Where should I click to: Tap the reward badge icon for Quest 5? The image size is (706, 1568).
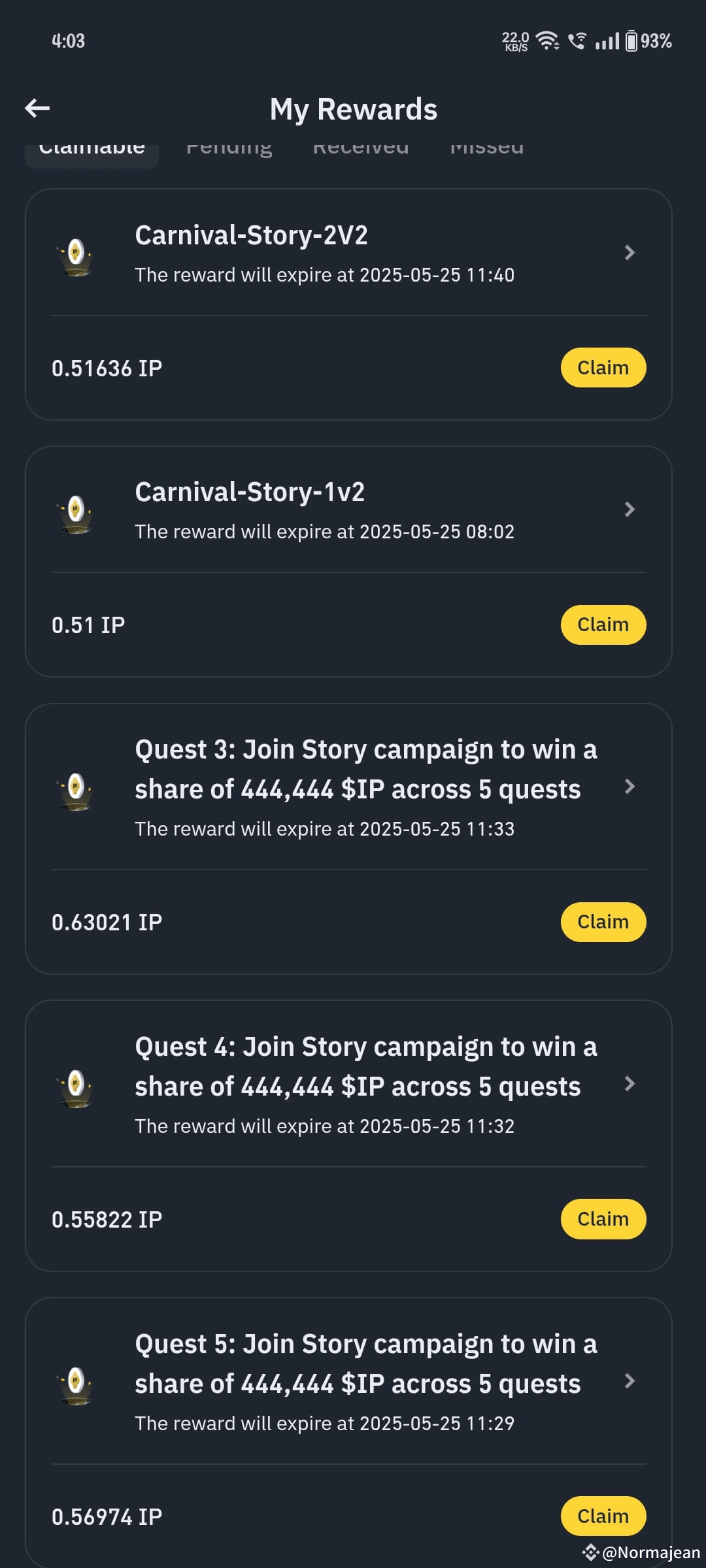tap(76, 1383)
